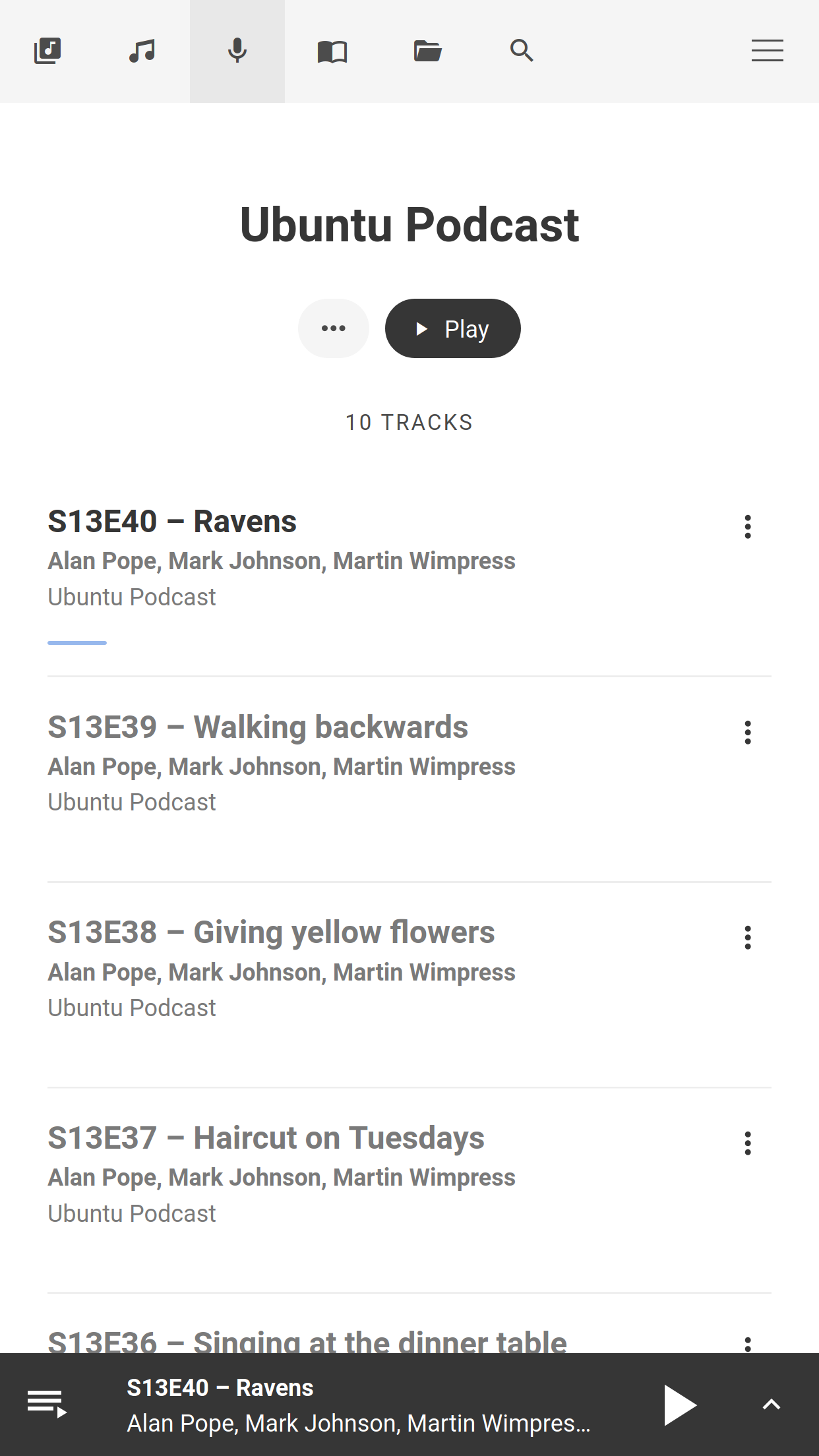The width and height of the screenshot is (819, 1456).
Task: Open the play queue
Action: click(47, 1404)
